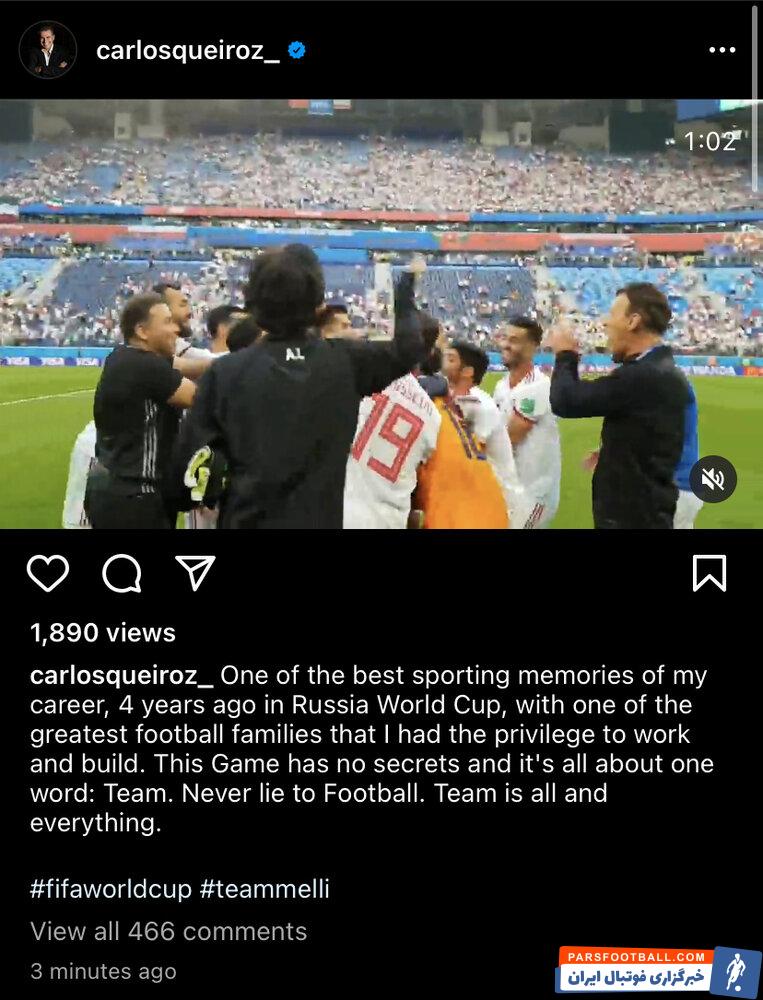This screenshot has height=1000, width=763.
Task: View all 466 comments
Action: pos(168,931)
